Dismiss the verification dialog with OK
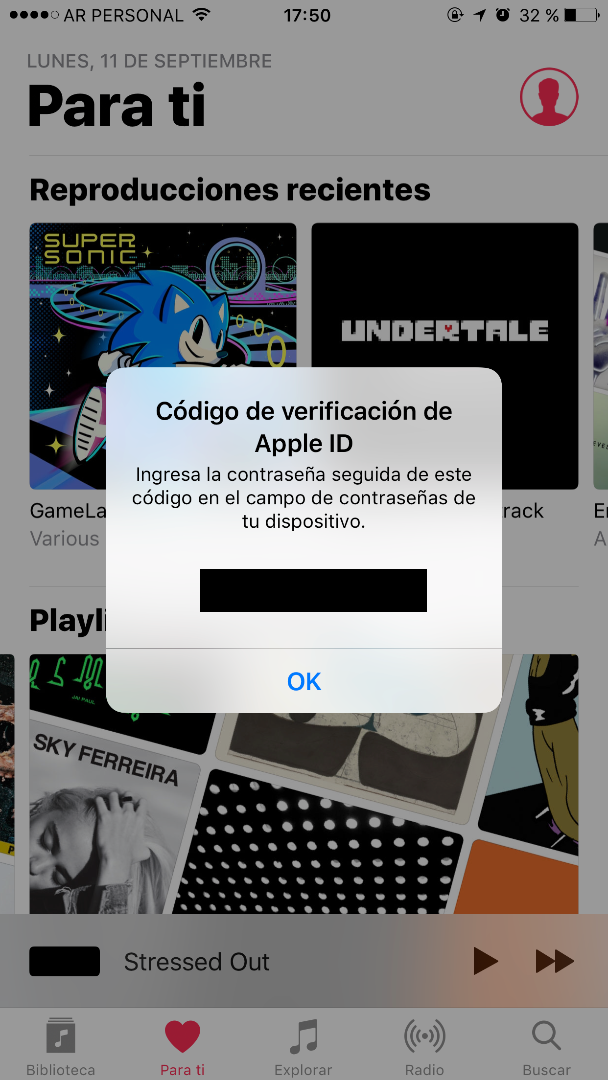Image resolution: width=608 pixels, height=1080 pixels. coord(304,681)
